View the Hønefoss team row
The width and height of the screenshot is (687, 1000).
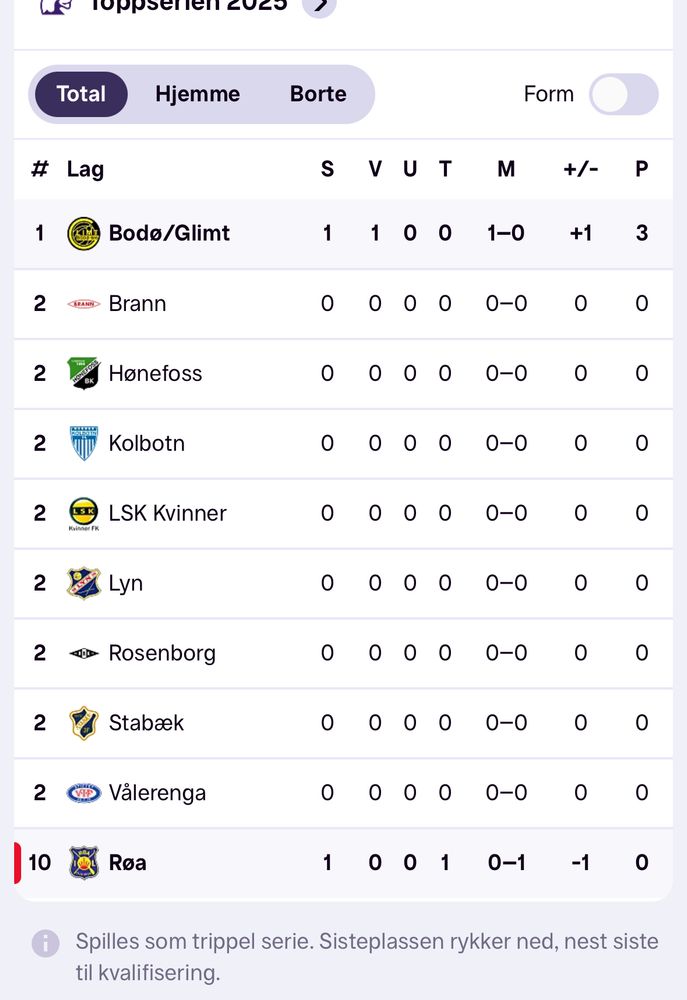coord(343,374)
